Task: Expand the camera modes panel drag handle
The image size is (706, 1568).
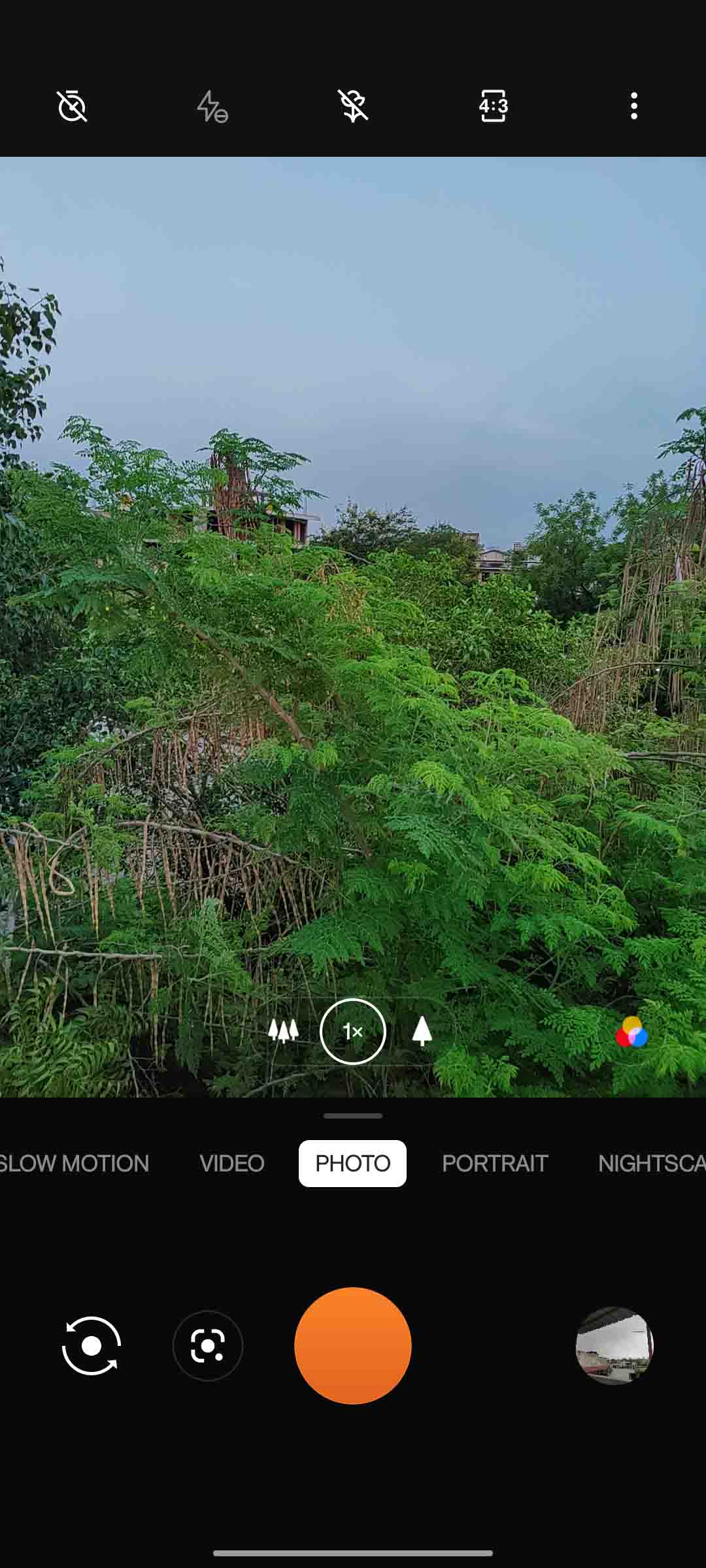Action: 353,1116
